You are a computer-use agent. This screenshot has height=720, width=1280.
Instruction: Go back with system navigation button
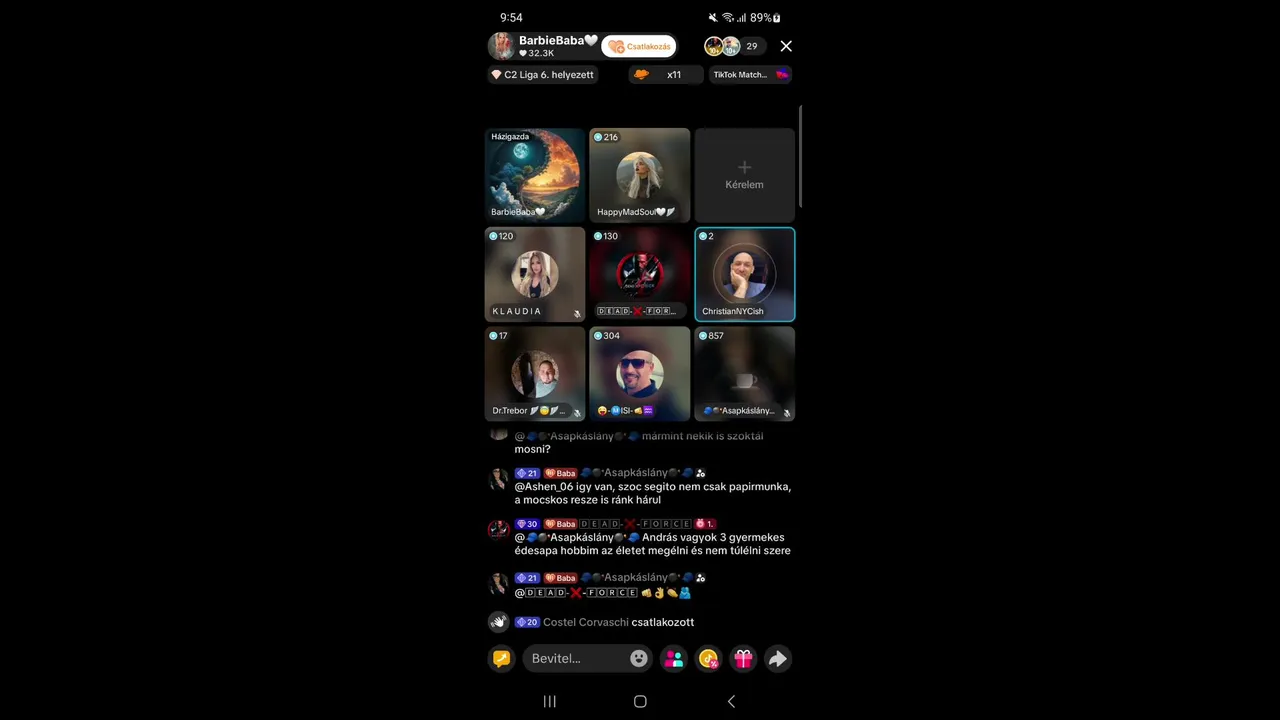click(731, 701)
